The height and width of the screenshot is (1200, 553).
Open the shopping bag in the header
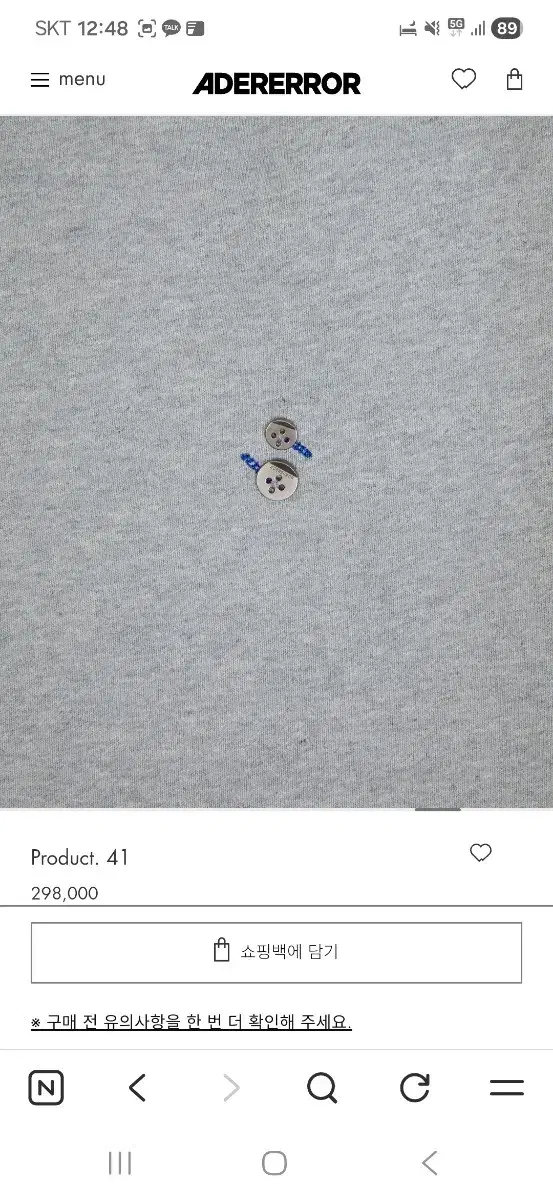click(x=514, y=80)
